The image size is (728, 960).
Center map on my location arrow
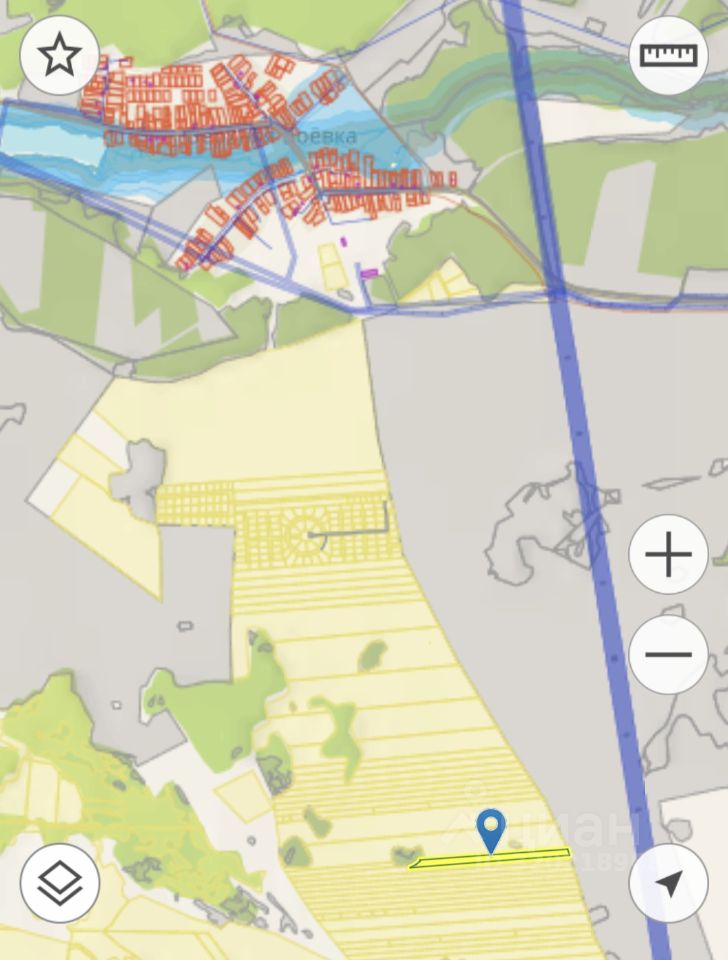click(x=668, y=882)
